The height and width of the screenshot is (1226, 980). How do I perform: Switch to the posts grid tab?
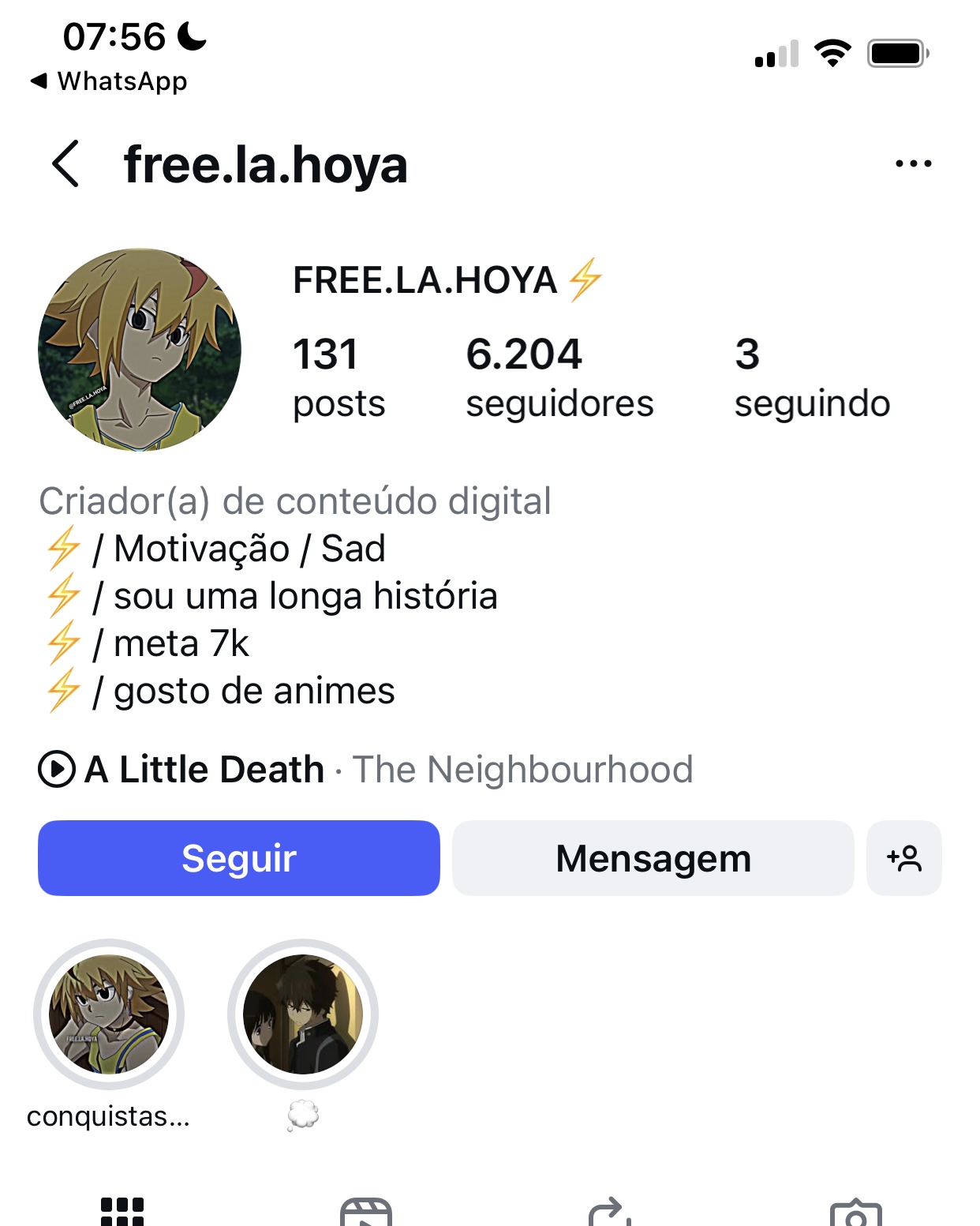(x=122, y=1211)
